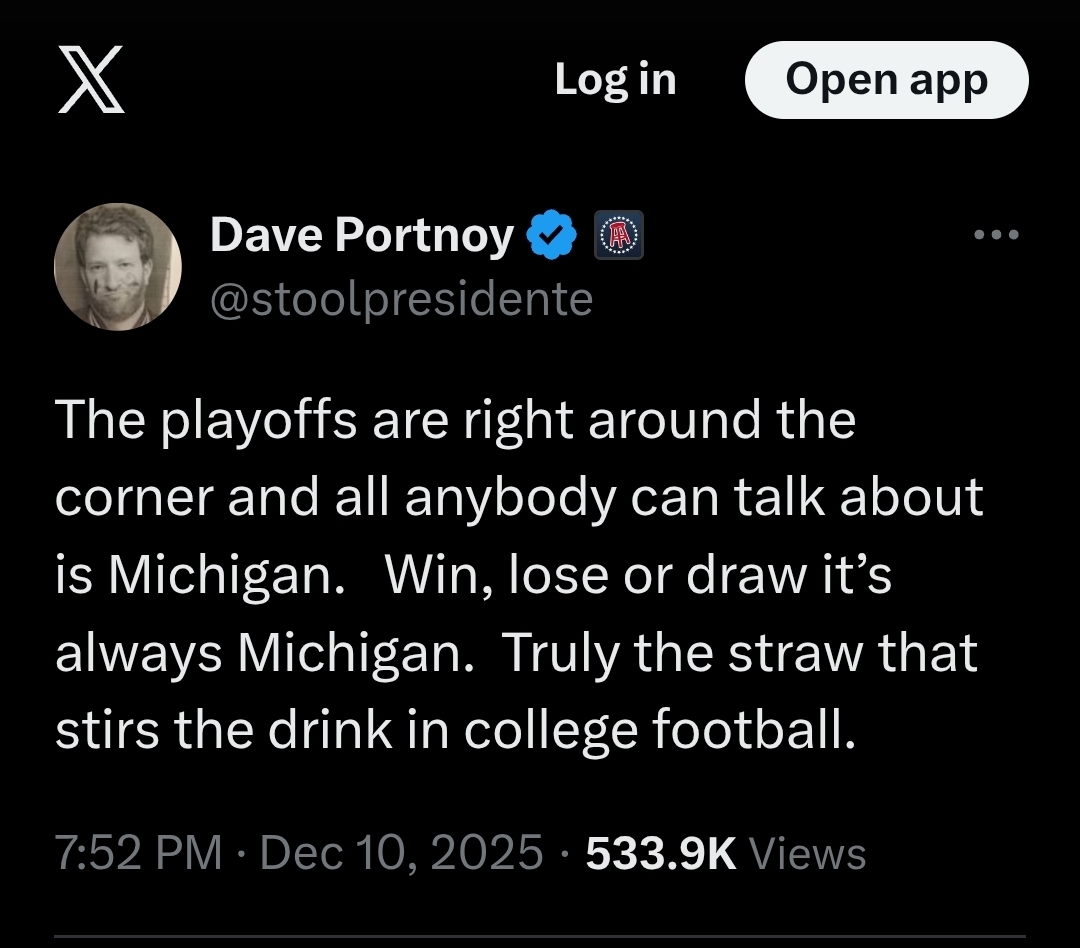Tap the X logo to go home
This screenshot has height=948, width=1080.
coord(91,79)
